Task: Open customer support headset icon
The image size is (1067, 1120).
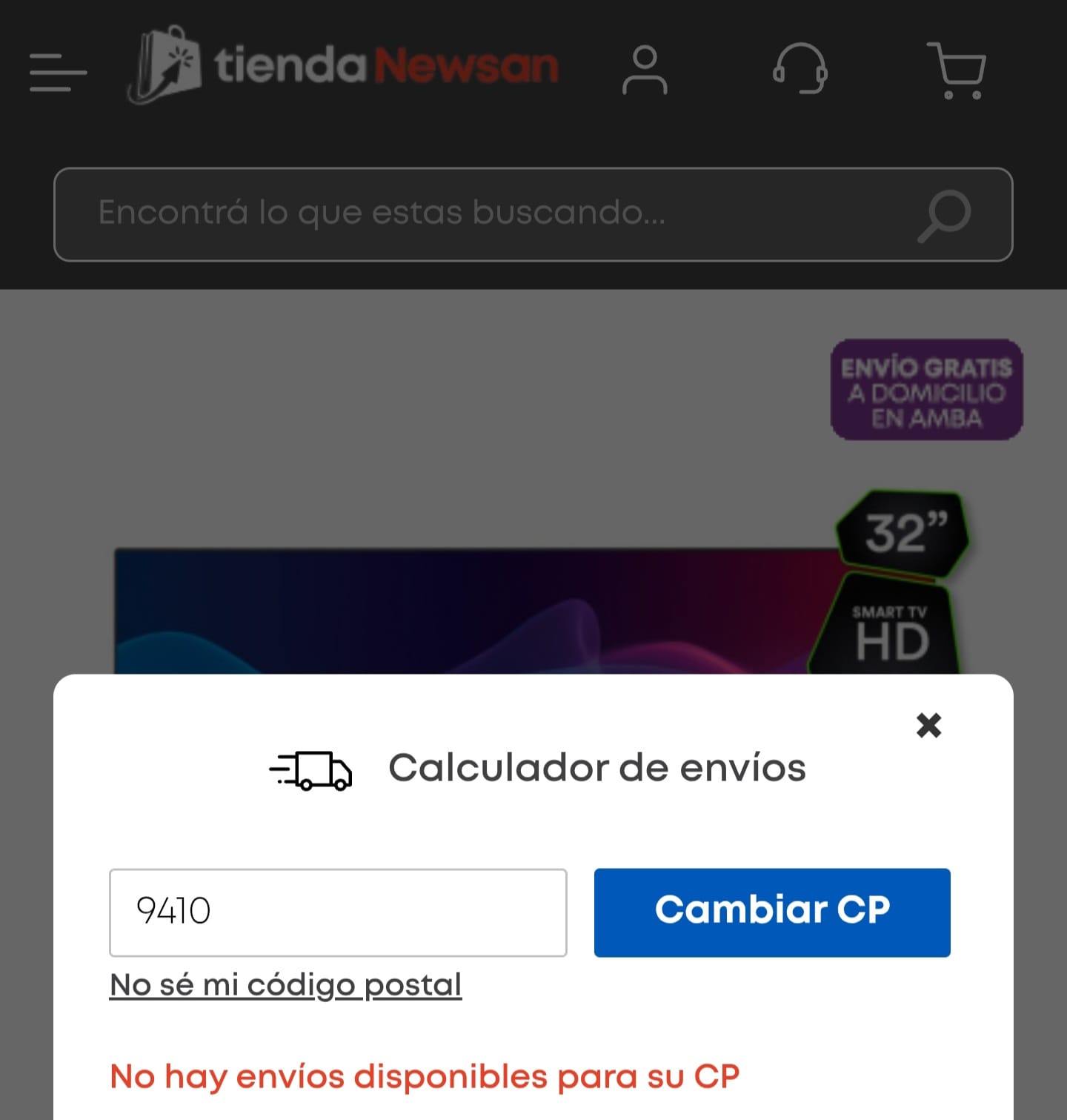Action: (800, 69)
